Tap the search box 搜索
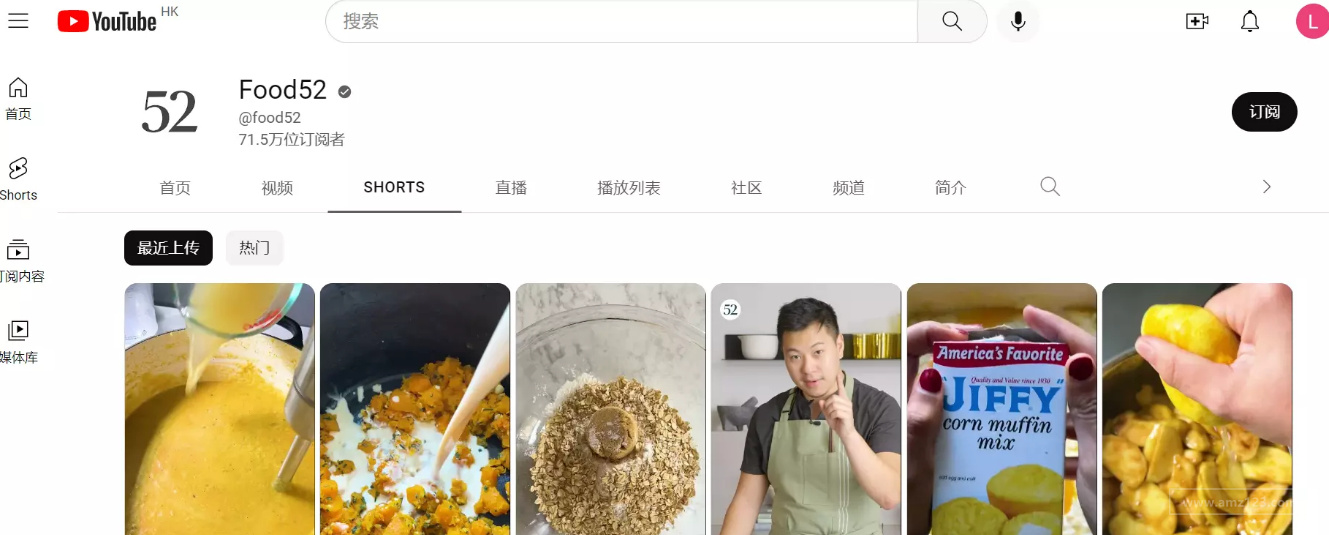The image size is (1329, 535). [x=620, y=21]
